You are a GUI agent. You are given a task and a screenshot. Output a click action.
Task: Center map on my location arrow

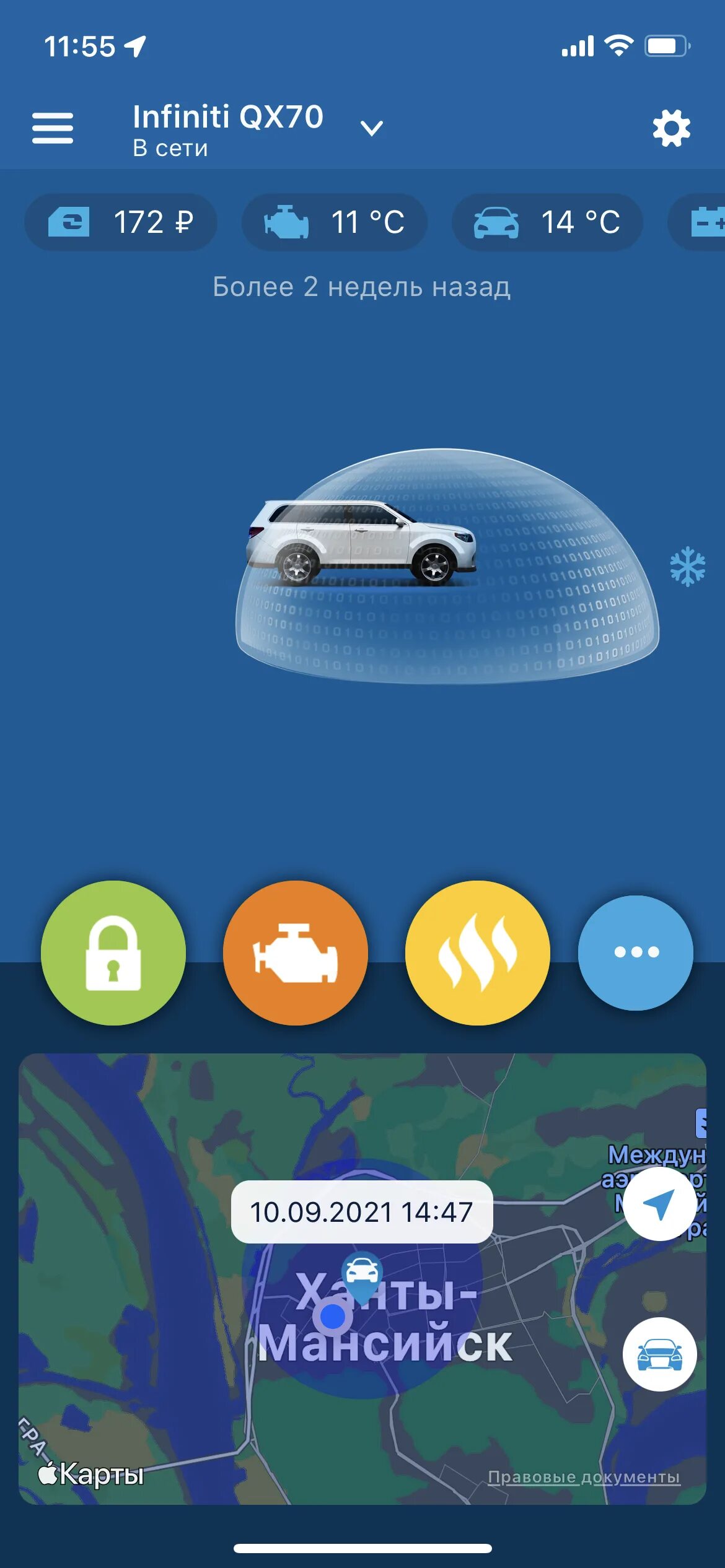tap(659, 1204)
